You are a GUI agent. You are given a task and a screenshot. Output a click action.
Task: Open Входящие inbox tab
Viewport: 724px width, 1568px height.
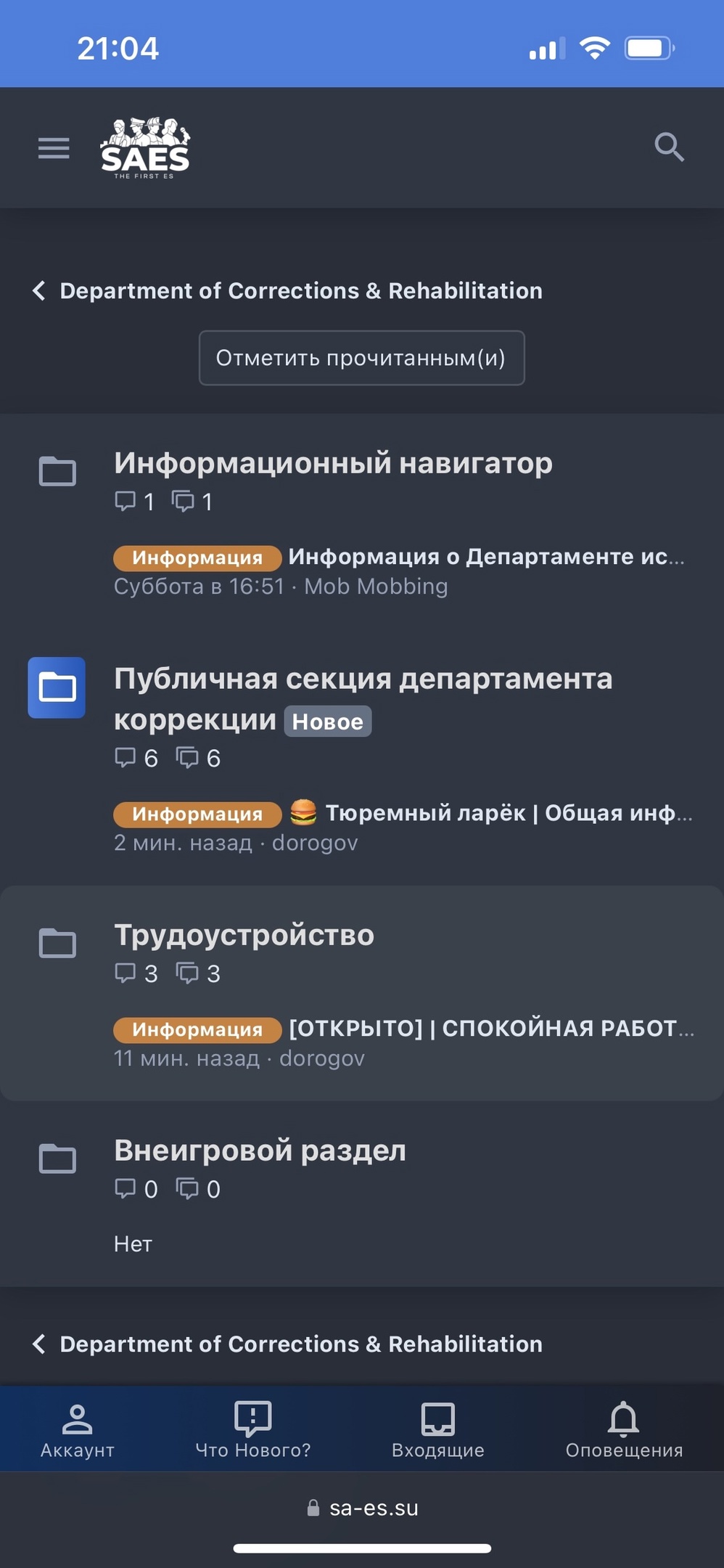click(438, 1430)
